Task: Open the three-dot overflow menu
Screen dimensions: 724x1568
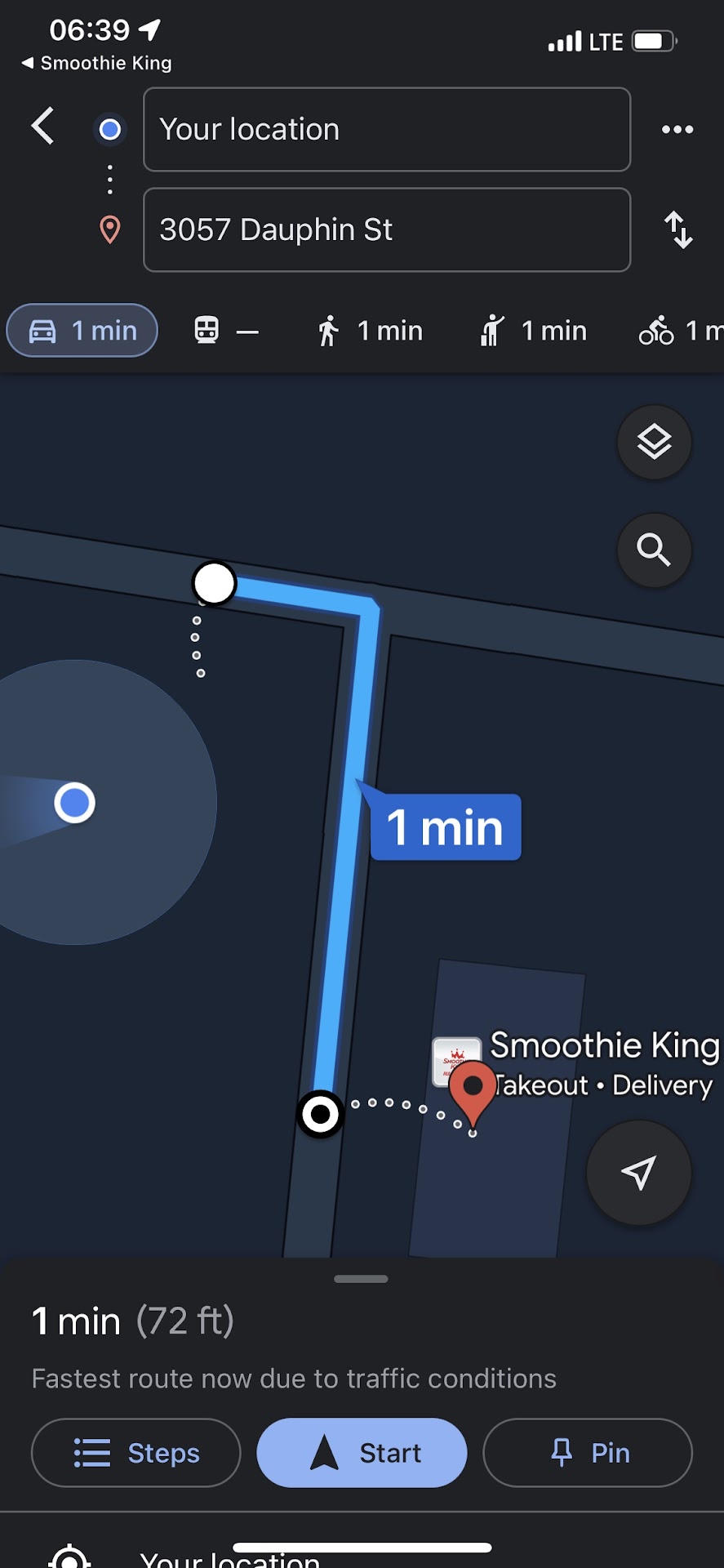Action: coord(677,129)
